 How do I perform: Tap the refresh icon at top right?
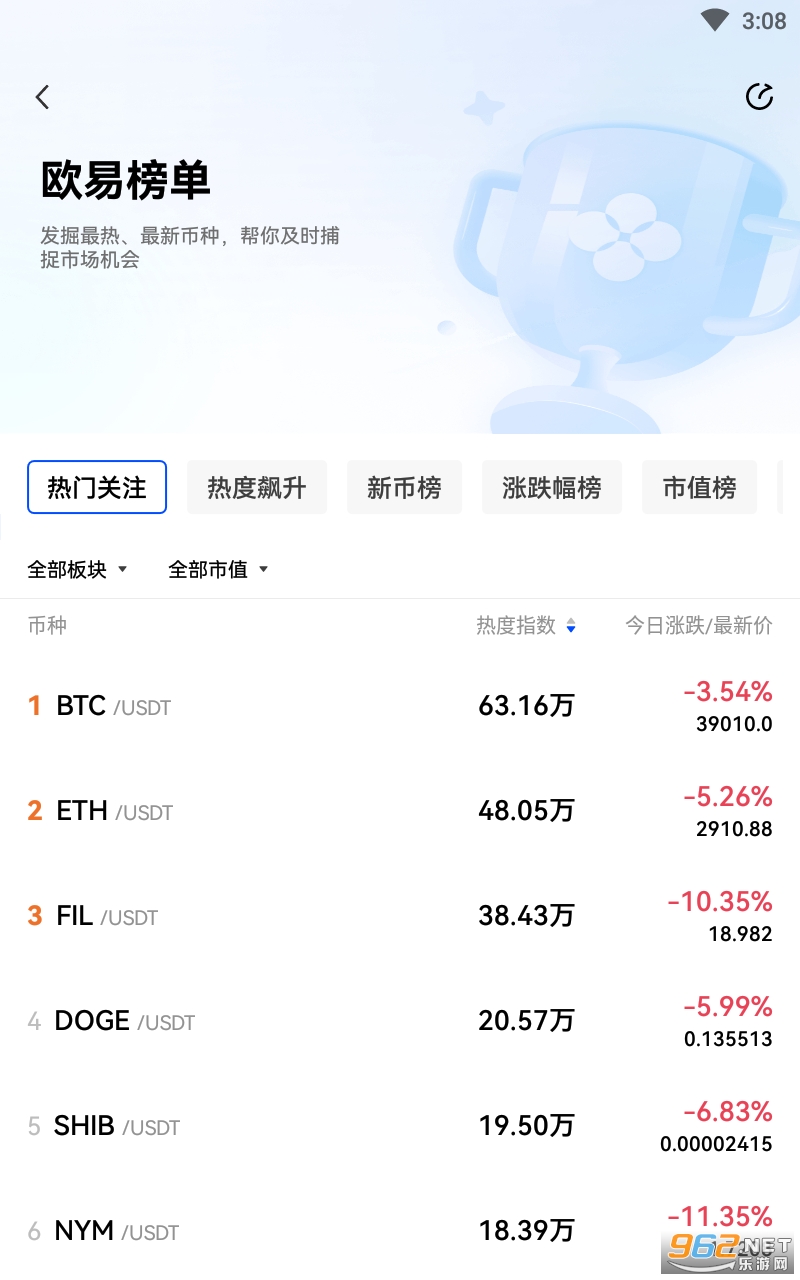point(759,96)
